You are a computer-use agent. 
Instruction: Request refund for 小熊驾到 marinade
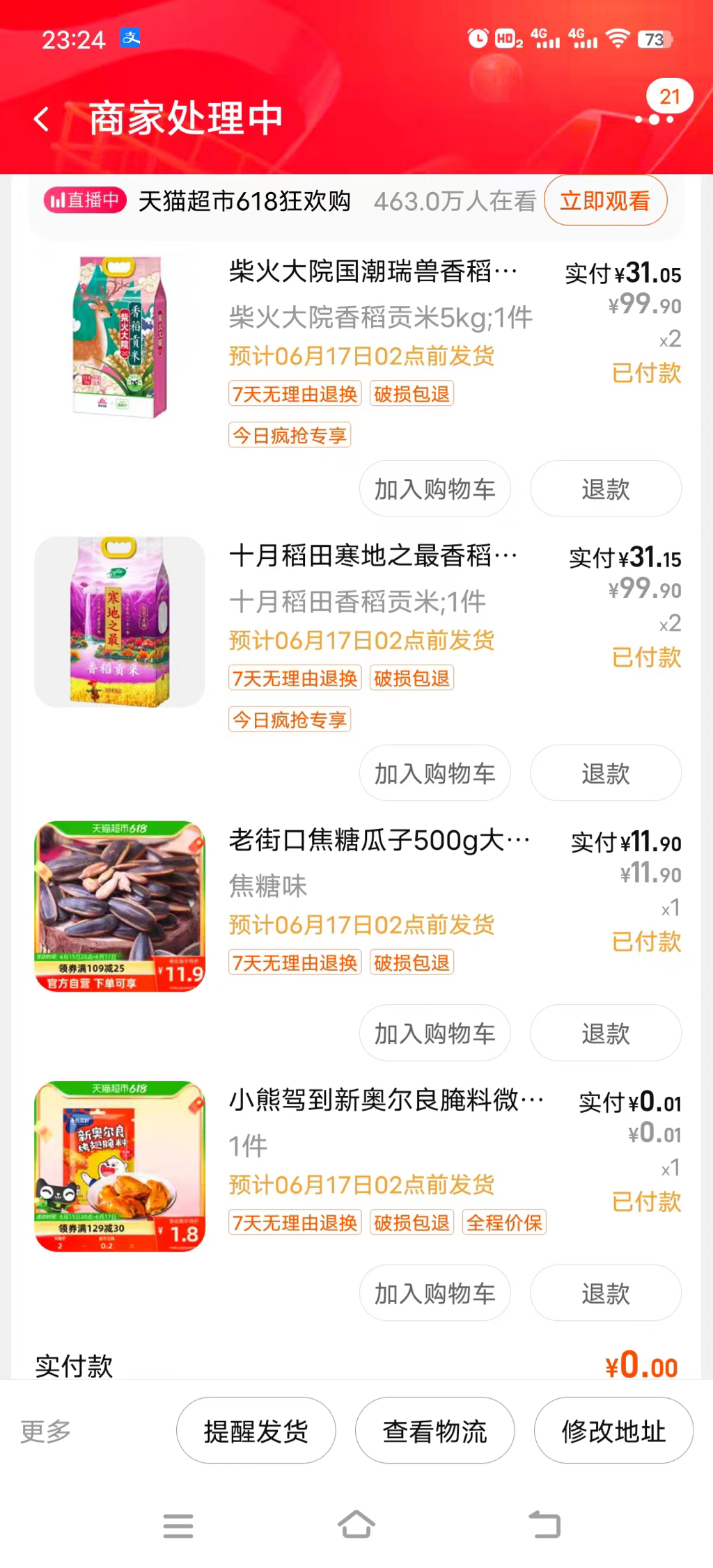pyautogui.click(x=605, y=1293)
